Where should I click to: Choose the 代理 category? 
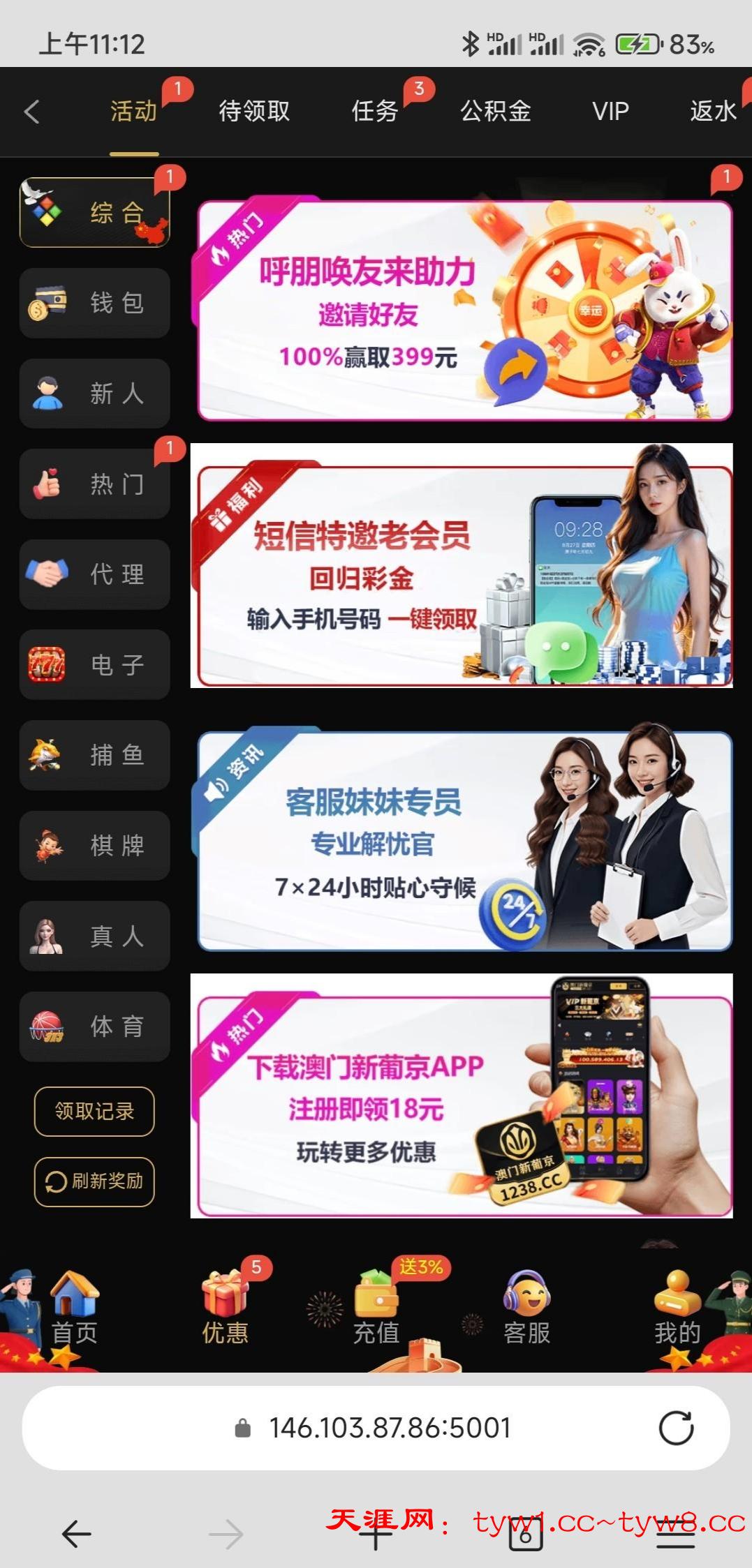[95, 574]
